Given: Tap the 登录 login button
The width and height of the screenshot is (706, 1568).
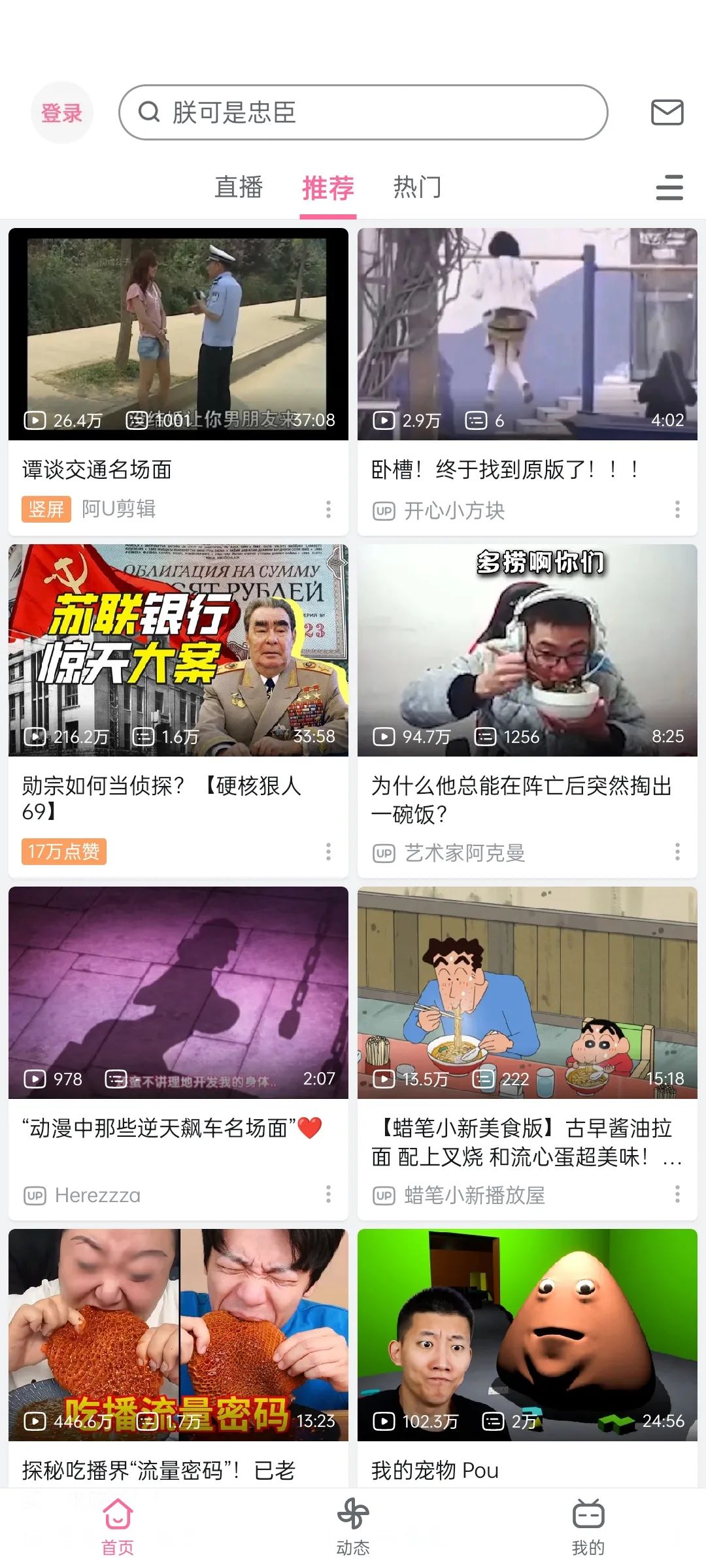Looking at the screenshot, I should (x=61, y=113).
